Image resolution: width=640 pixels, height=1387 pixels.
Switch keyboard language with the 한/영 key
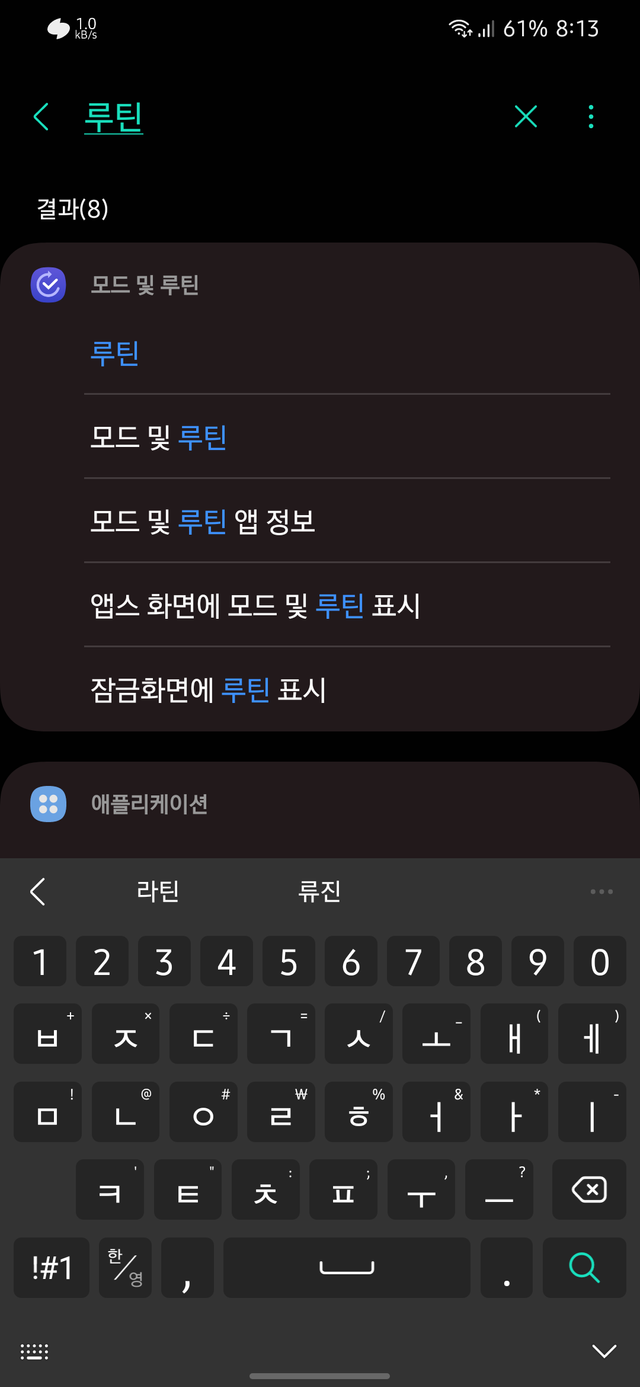point(126,1268)
